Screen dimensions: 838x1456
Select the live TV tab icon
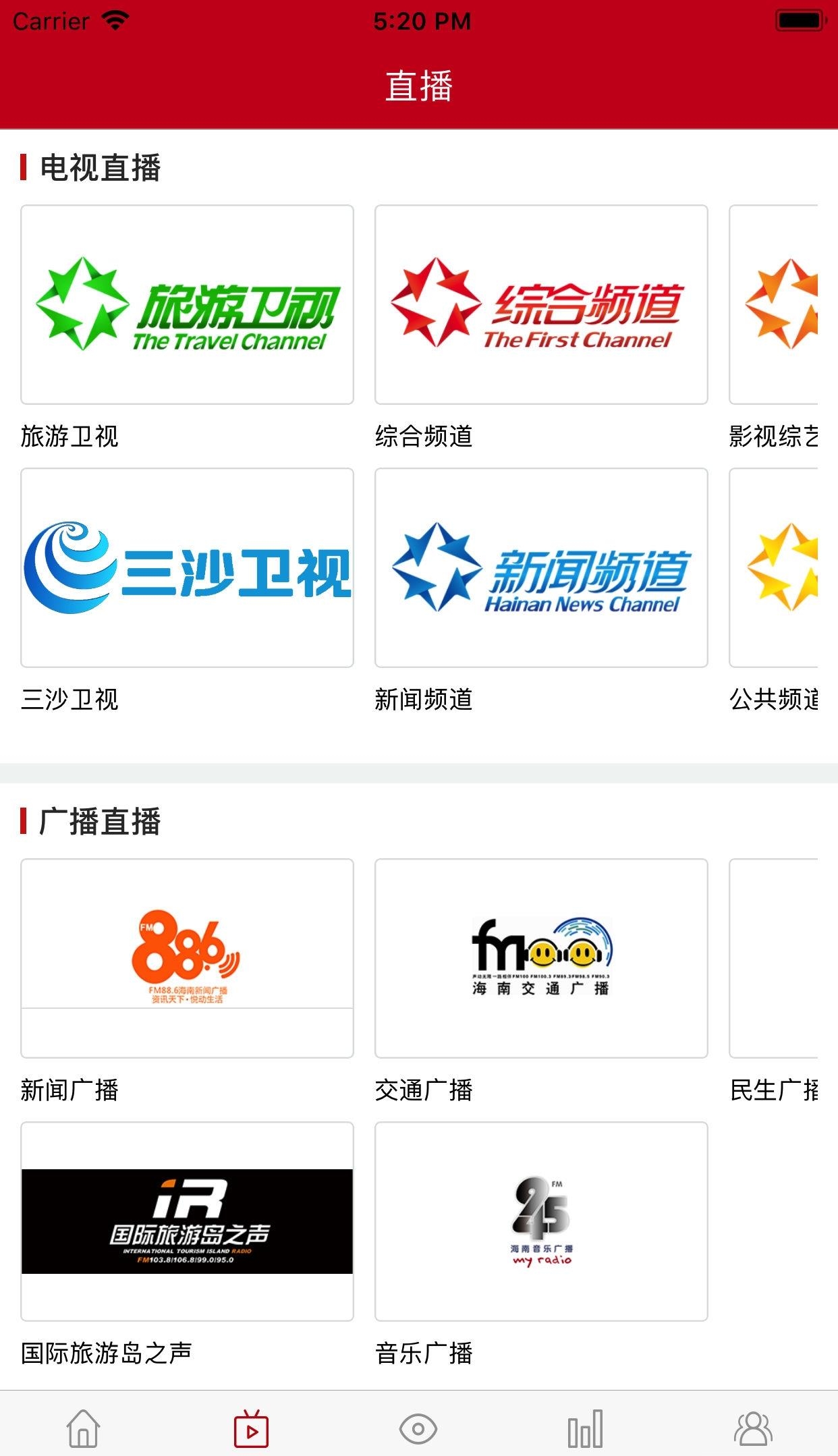click(x=251, y=1428)
